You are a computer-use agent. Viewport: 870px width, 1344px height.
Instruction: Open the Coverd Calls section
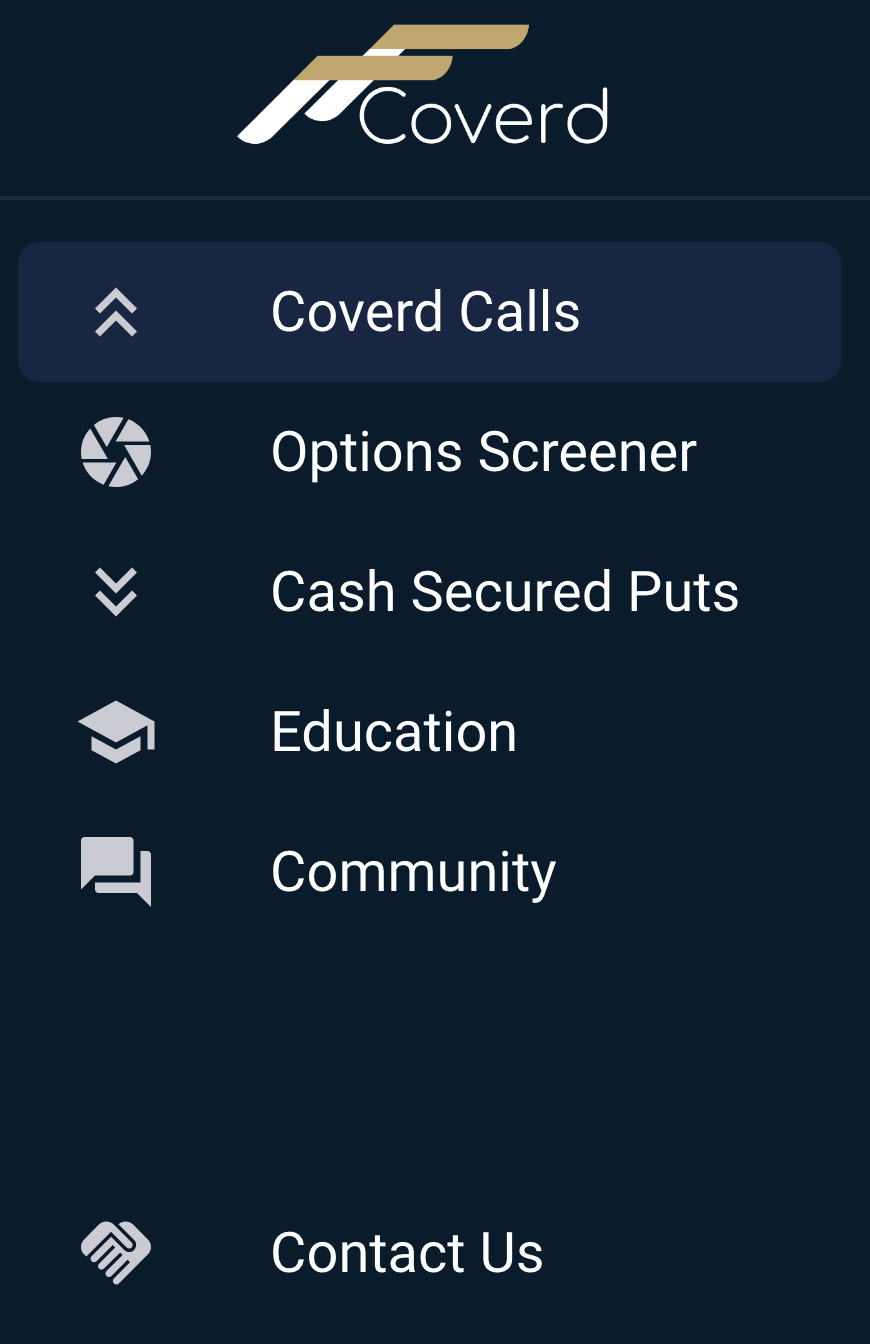425,312
